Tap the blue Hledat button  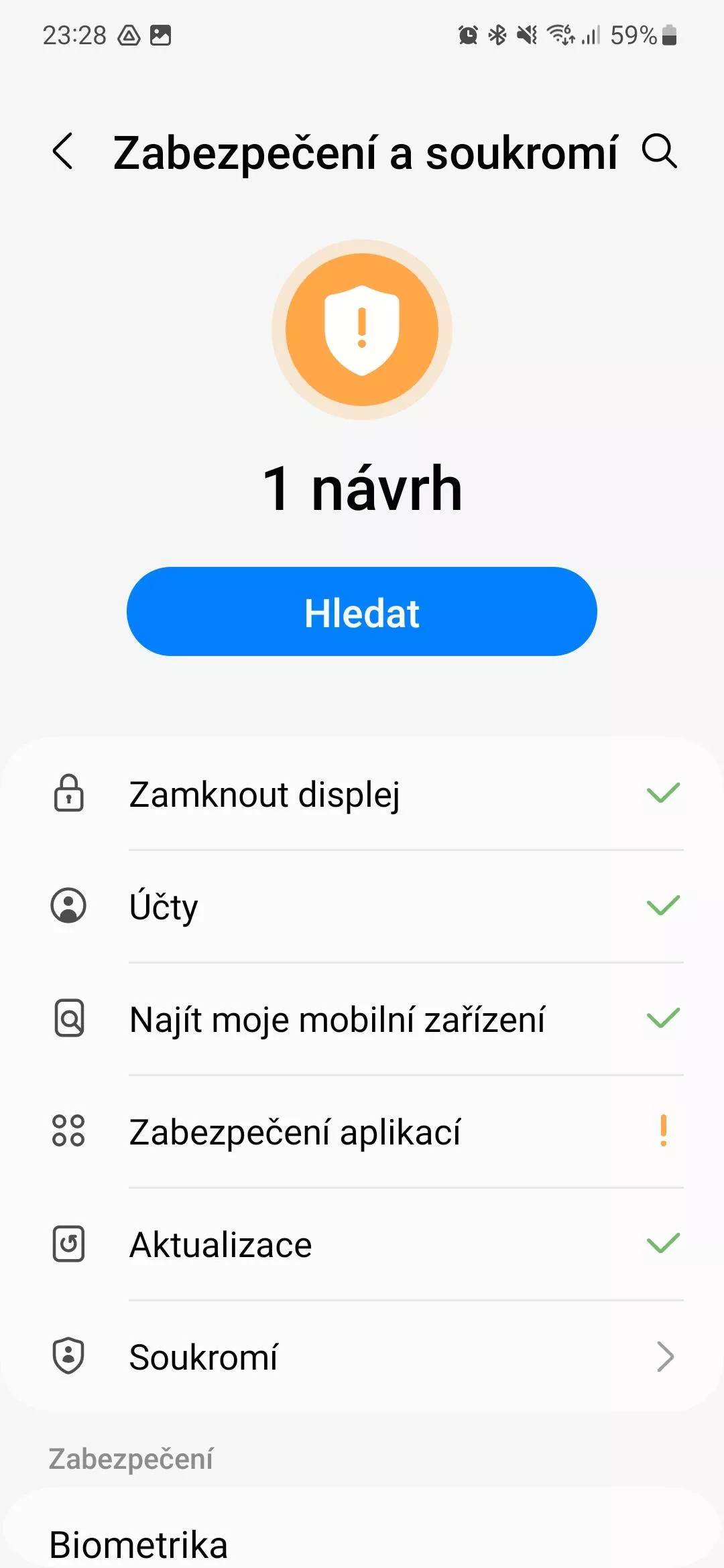[x=362, y=611]
